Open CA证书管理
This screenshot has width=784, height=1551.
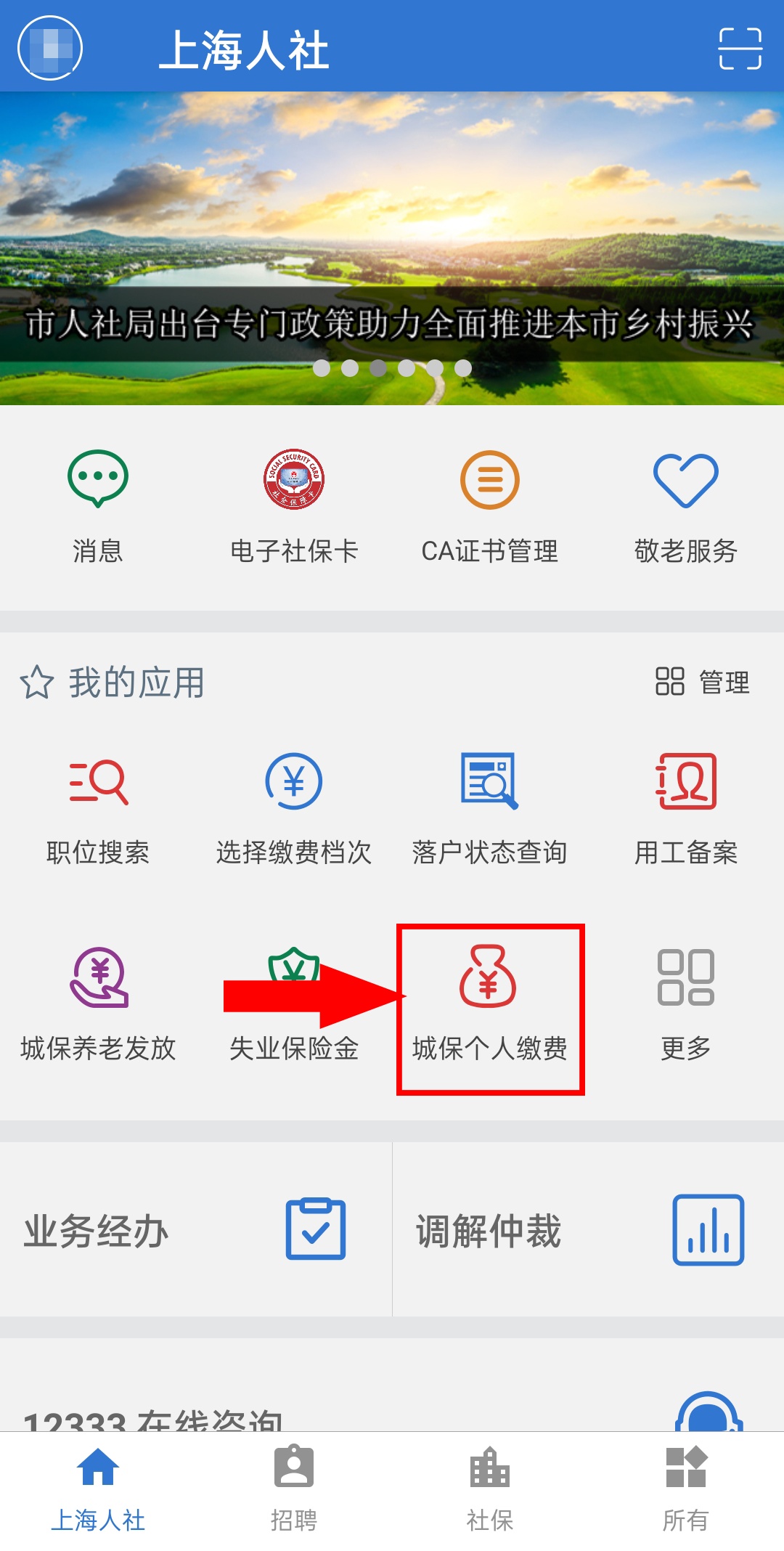click(490, 506)
